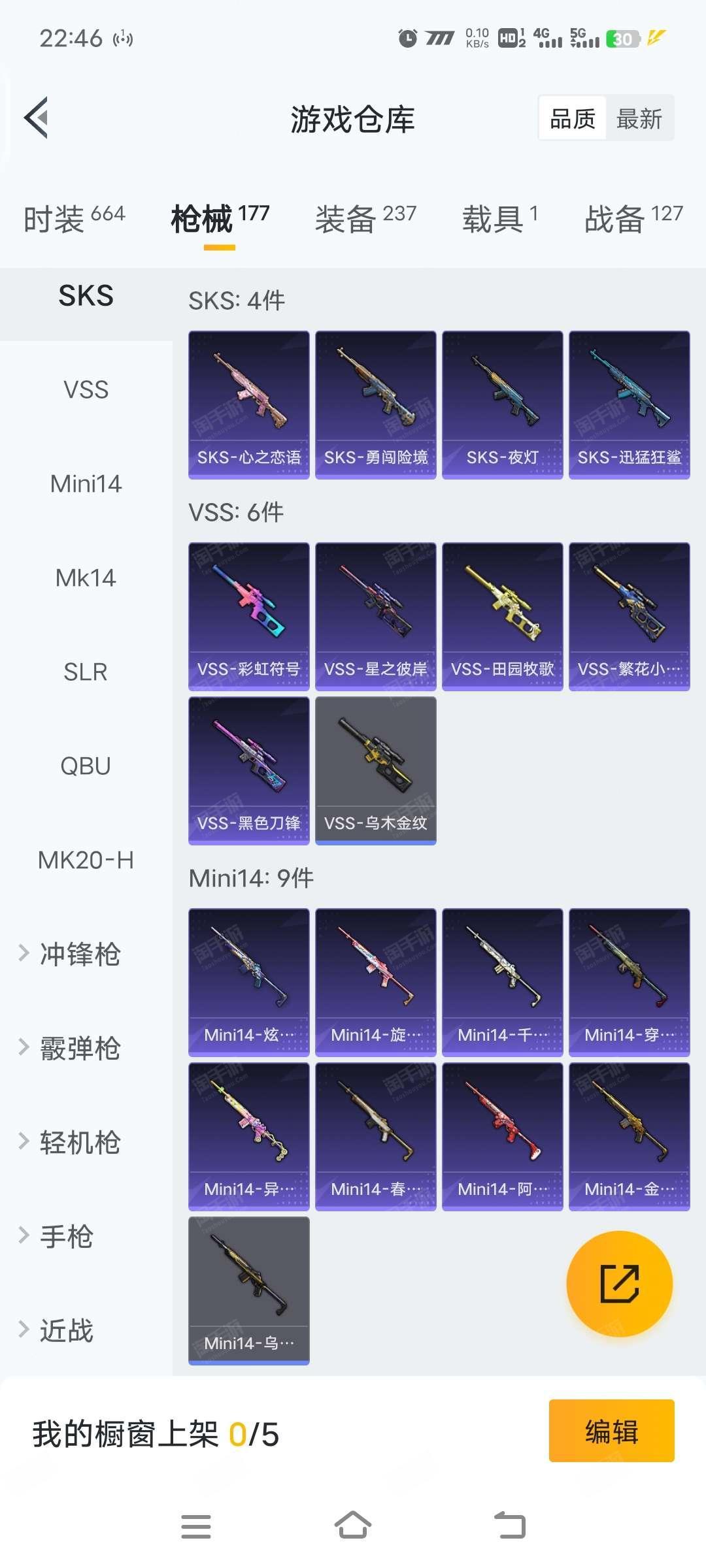Go back using the top-left arrow
Screen dimensions: 706x1568
point(37,118)
